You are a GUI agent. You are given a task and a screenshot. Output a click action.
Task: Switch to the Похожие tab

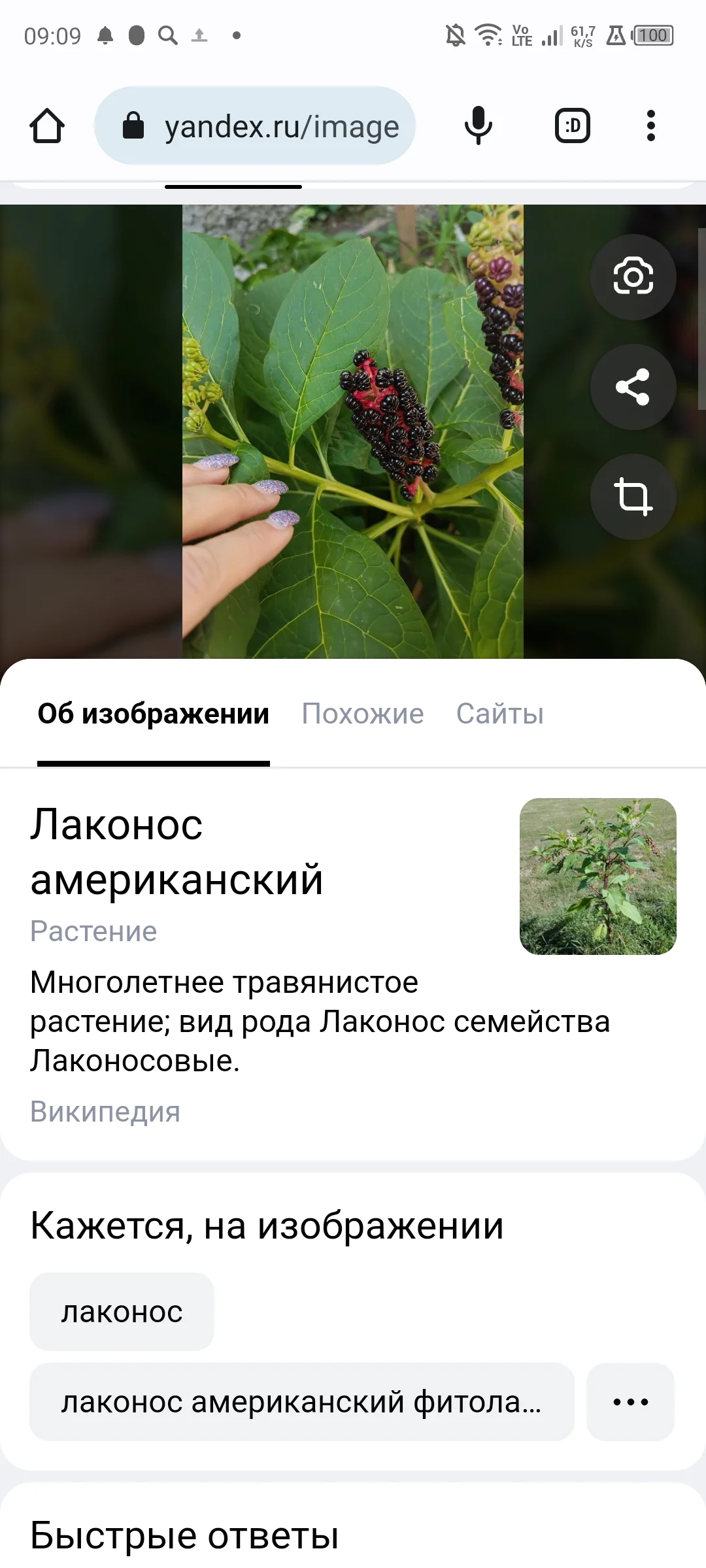point(362,714)
